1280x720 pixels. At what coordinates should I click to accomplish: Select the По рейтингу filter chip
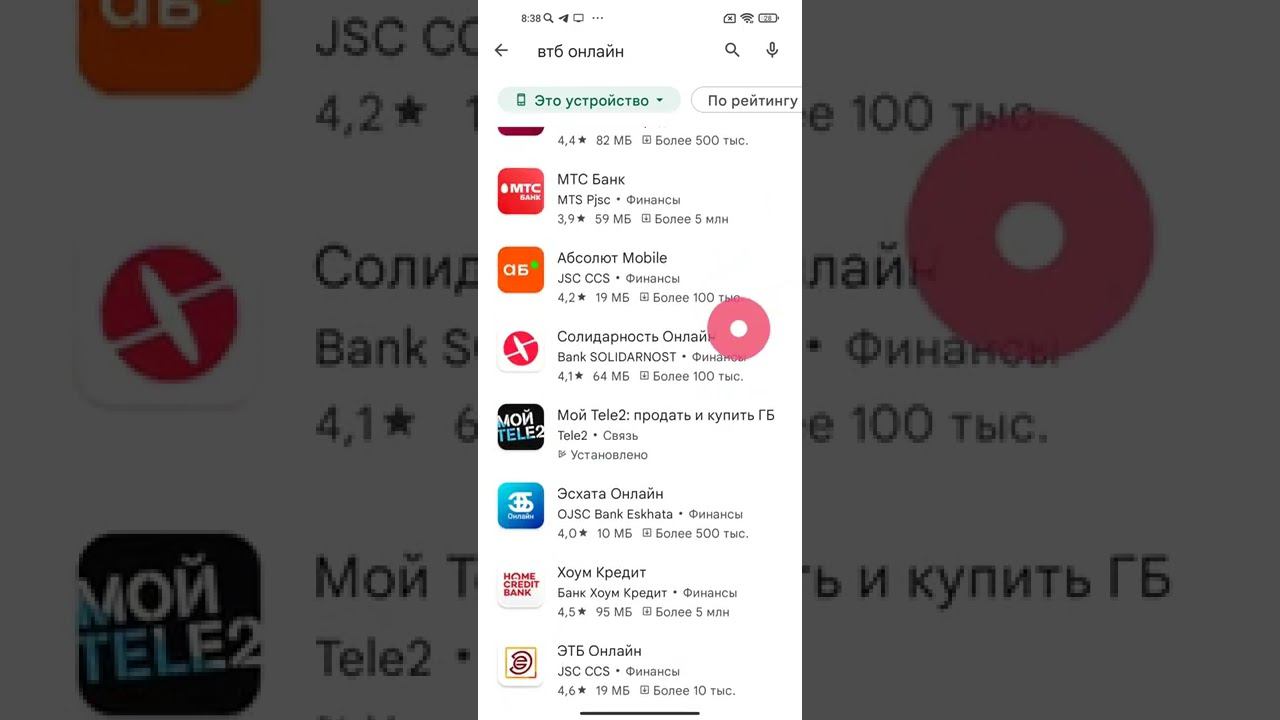(x=750, y=100)
